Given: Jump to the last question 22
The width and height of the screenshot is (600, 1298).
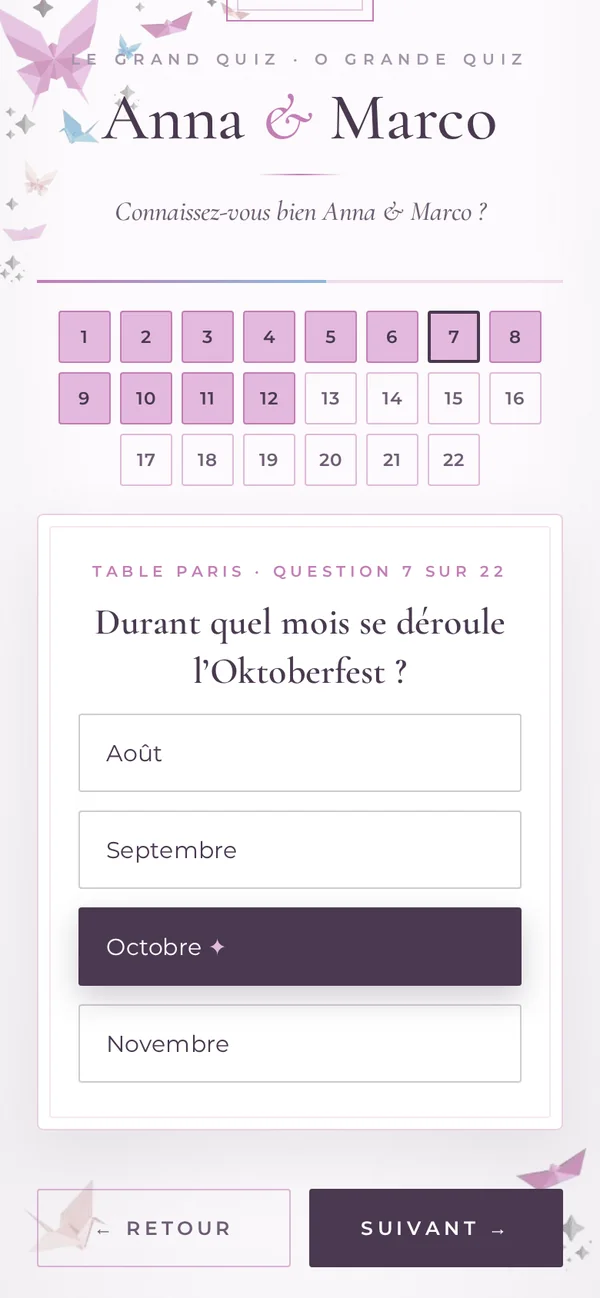Looking at the screenshot, I should [x=454, y=460].
